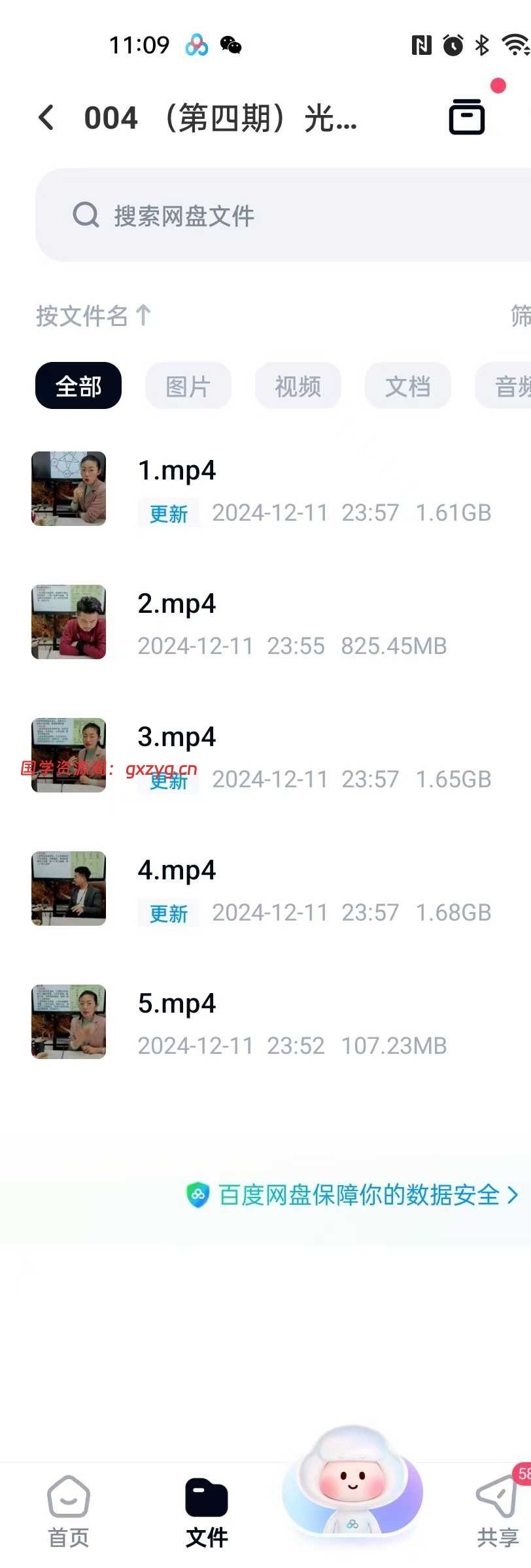Open video file 1.mp4
531x1568 pixels.
tap(262, 490)
